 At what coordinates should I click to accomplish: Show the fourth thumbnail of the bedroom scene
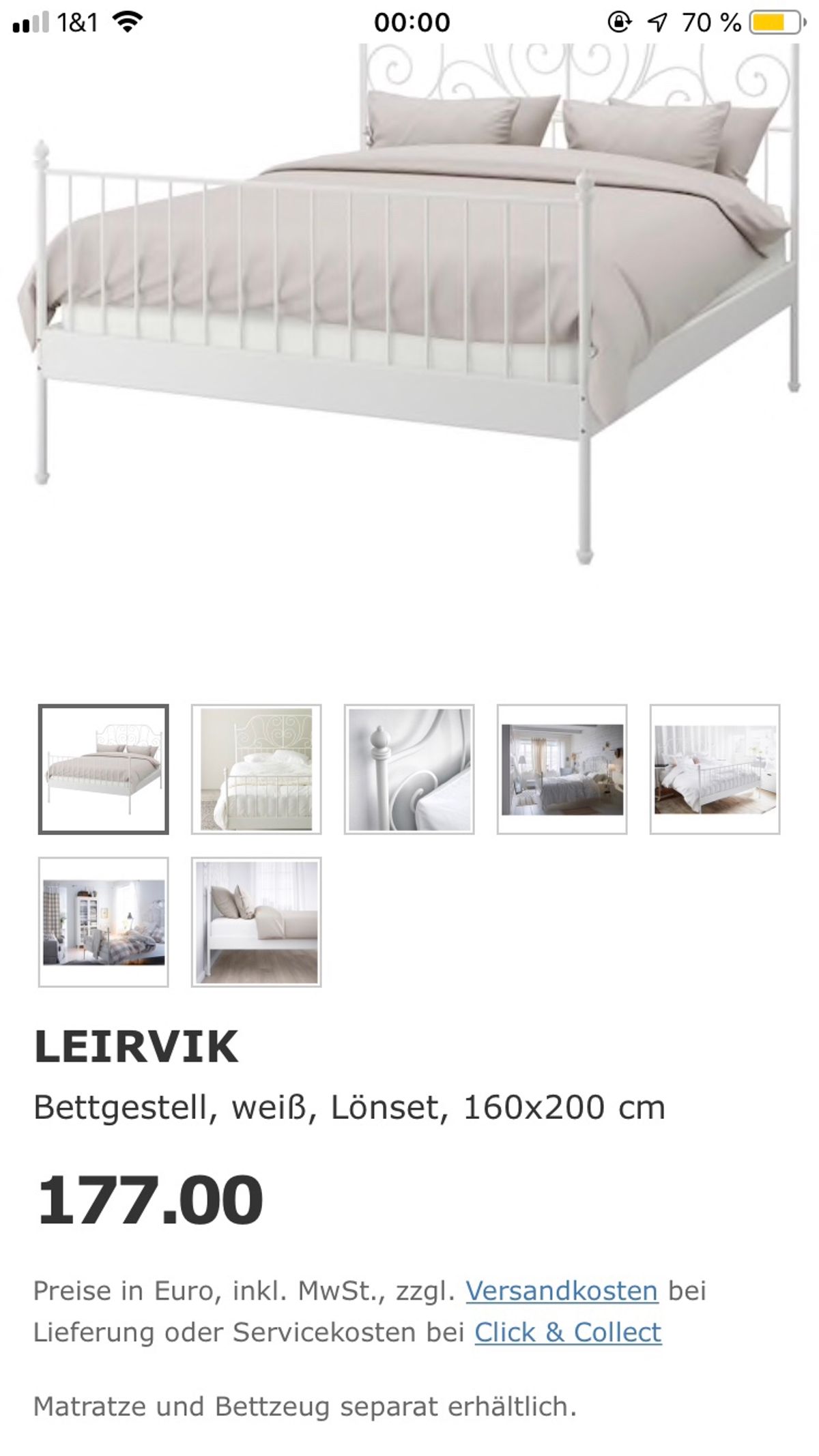tap(562, 769)
